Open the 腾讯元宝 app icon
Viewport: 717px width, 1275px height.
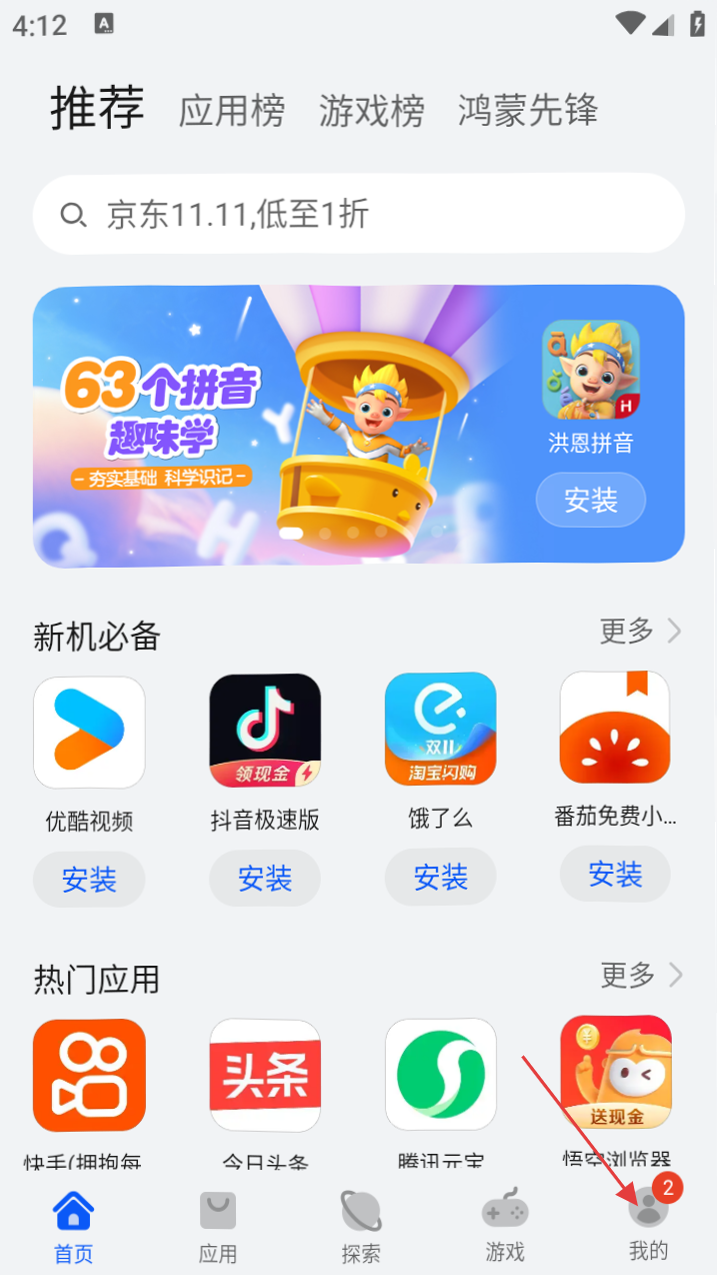click(440, 1075)
